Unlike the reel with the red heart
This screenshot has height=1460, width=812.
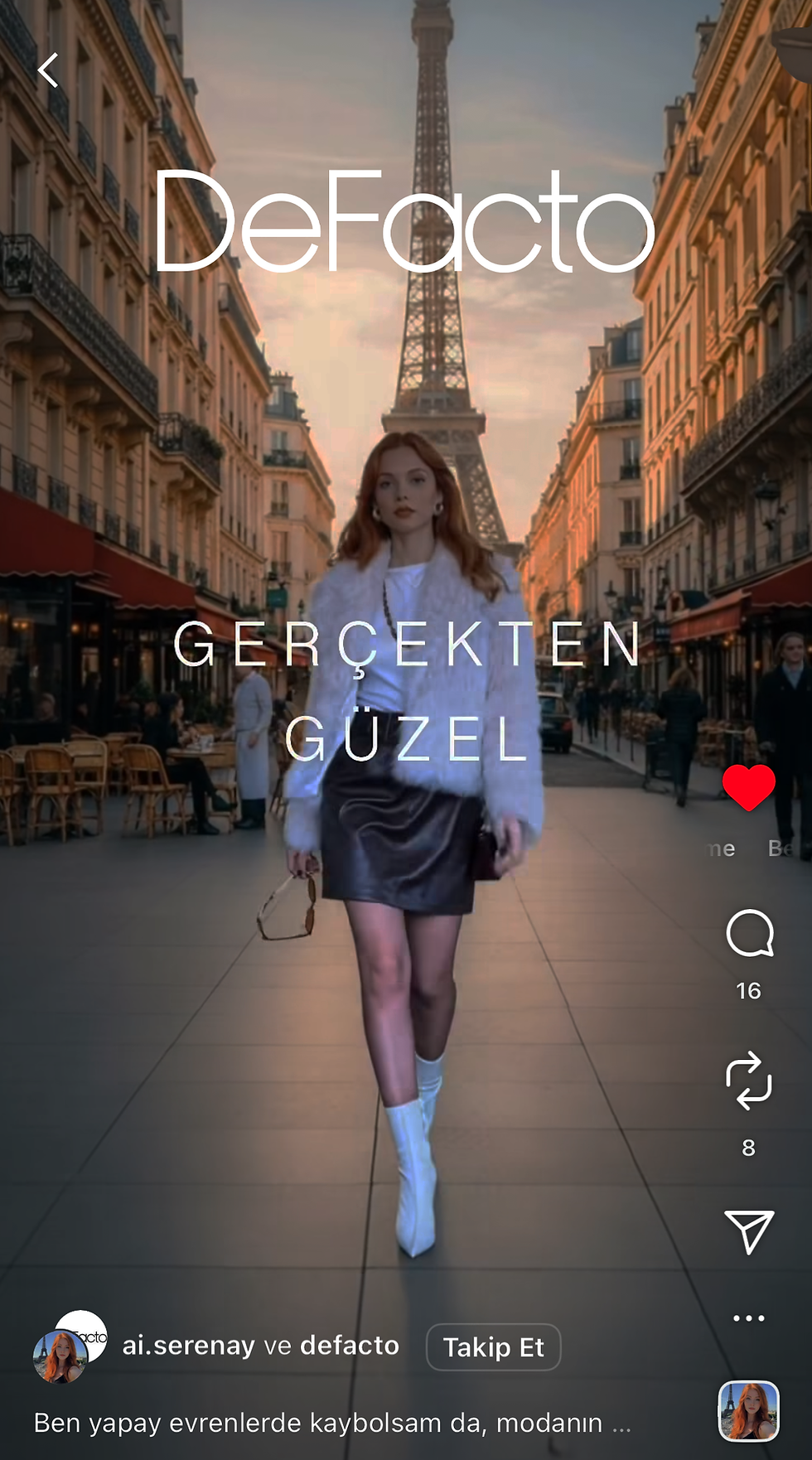pos(748,787)
